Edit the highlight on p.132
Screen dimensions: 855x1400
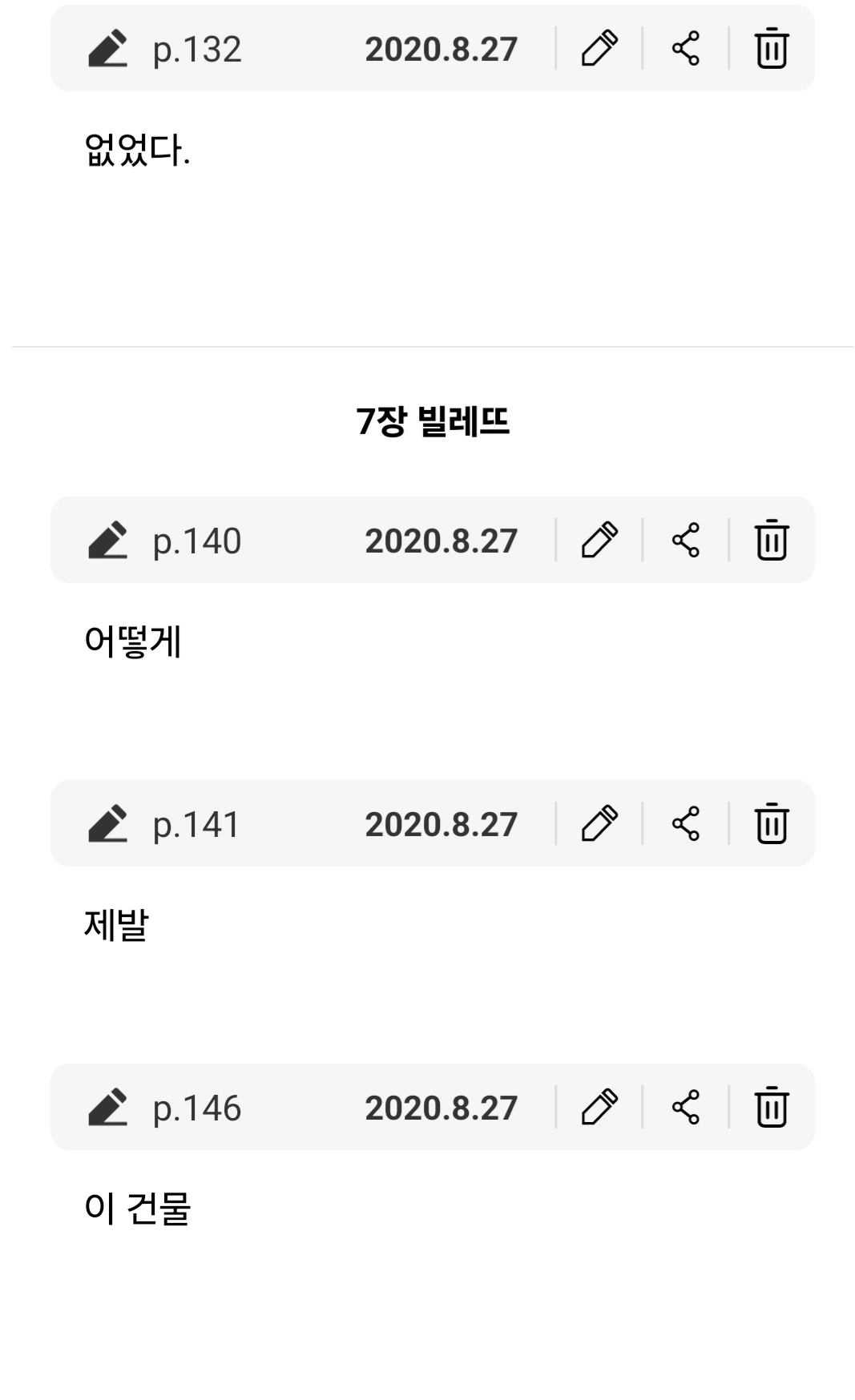599,48
